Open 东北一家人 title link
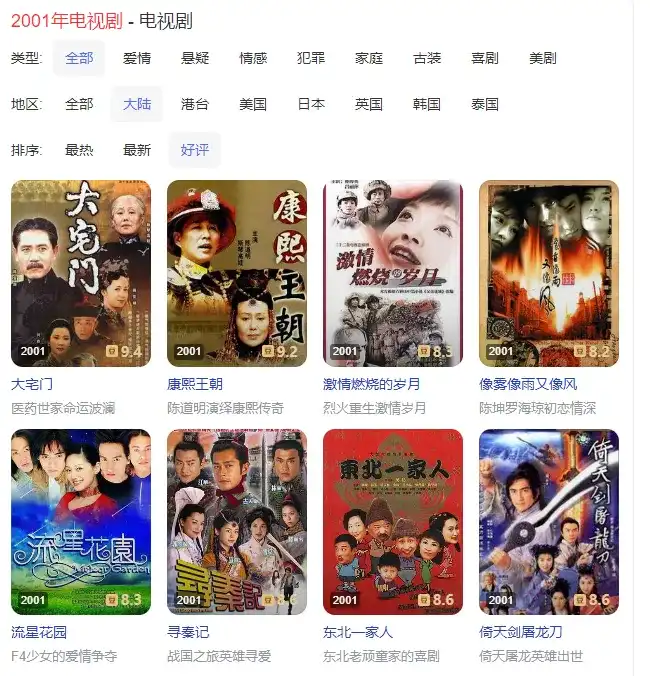 tap(358, 632)
